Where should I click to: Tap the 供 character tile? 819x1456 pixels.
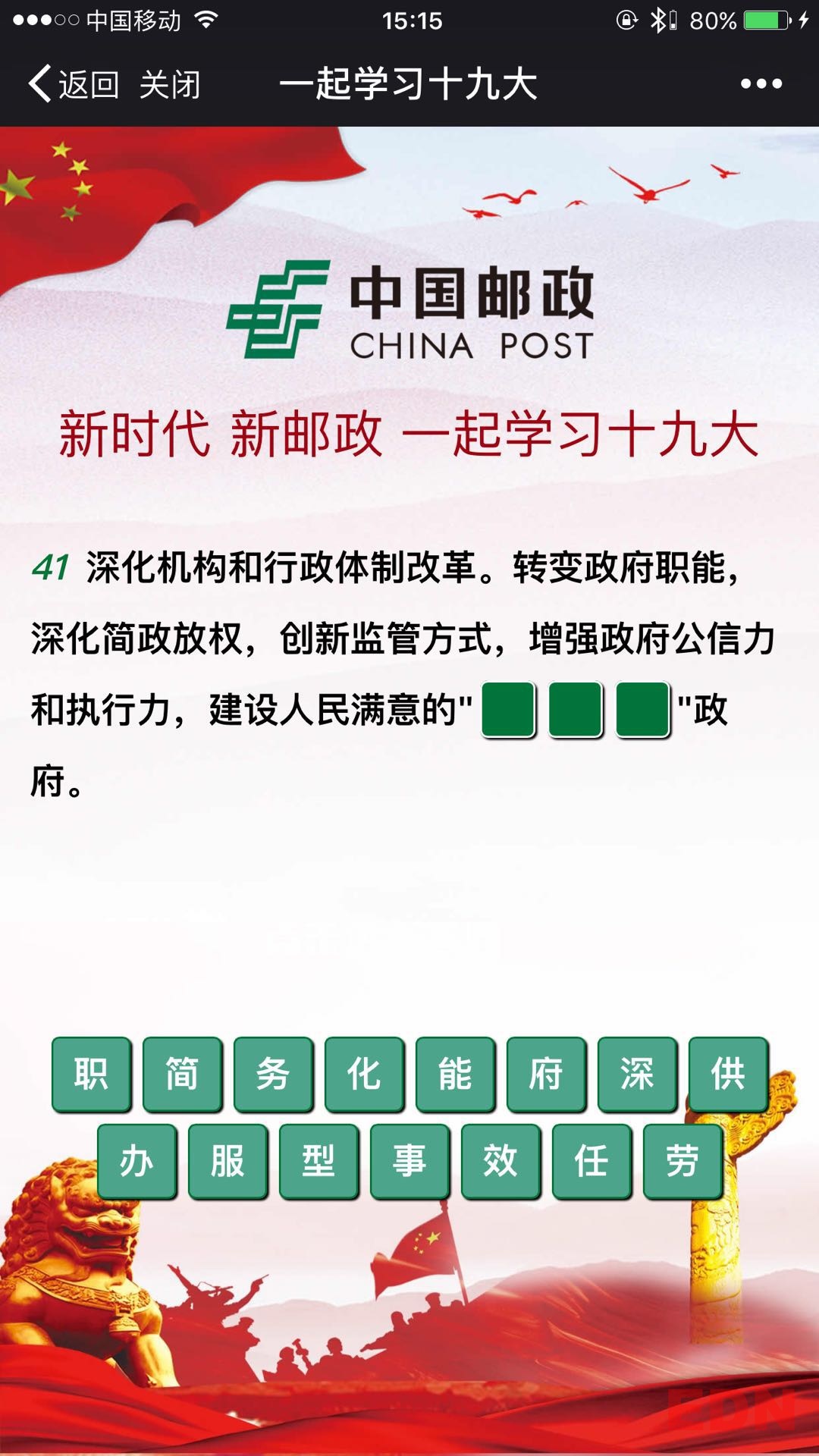click(x=729, y=1074)
